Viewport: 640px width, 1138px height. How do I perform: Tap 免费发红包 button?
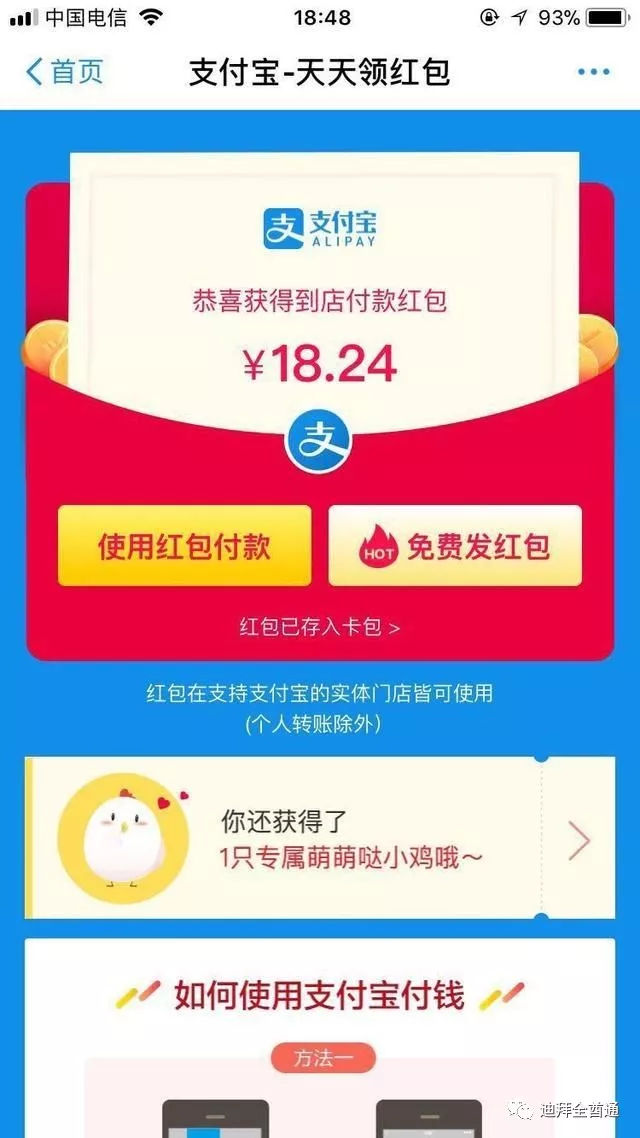pos(455,546)
